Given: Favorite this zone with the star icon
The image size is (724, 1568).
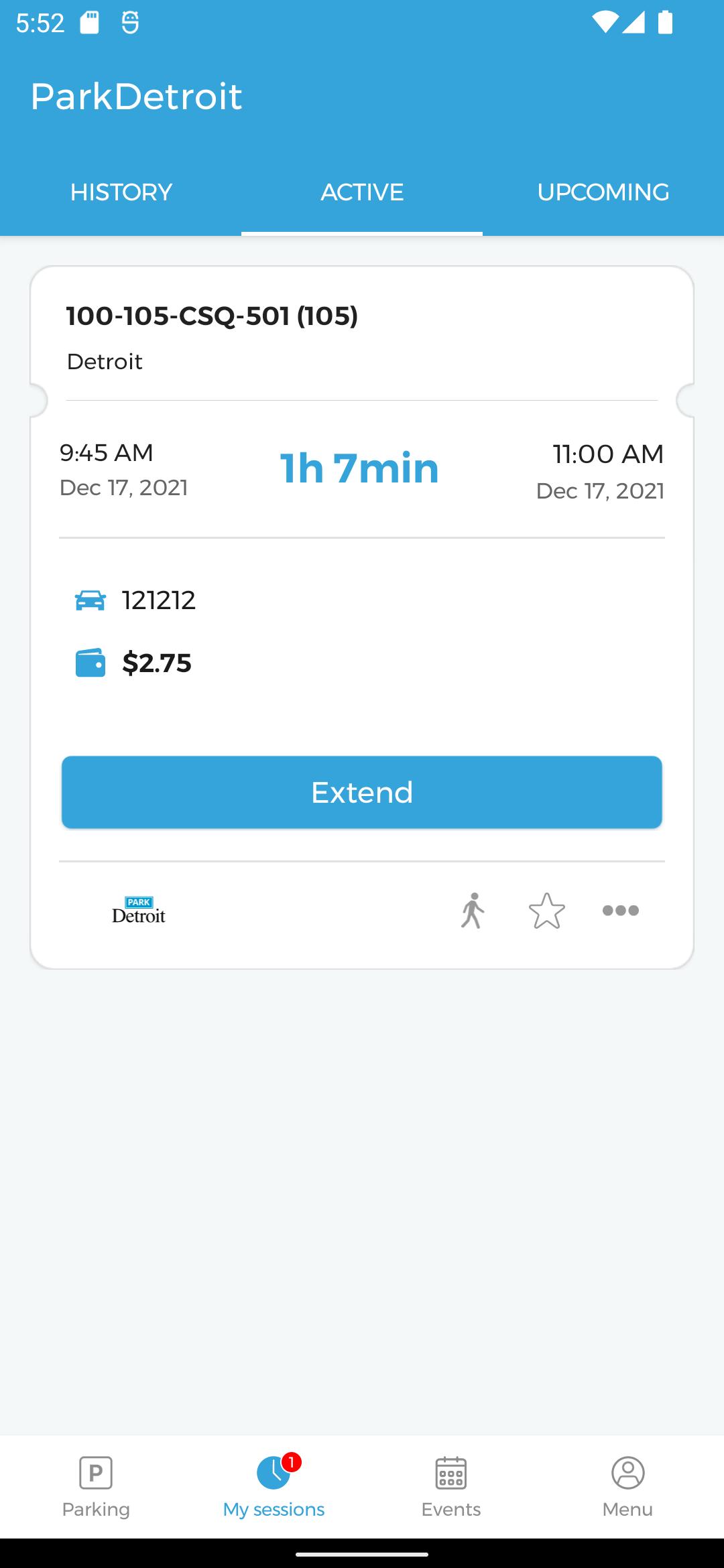Looking at the screenshot, I should tap(547, 911).
